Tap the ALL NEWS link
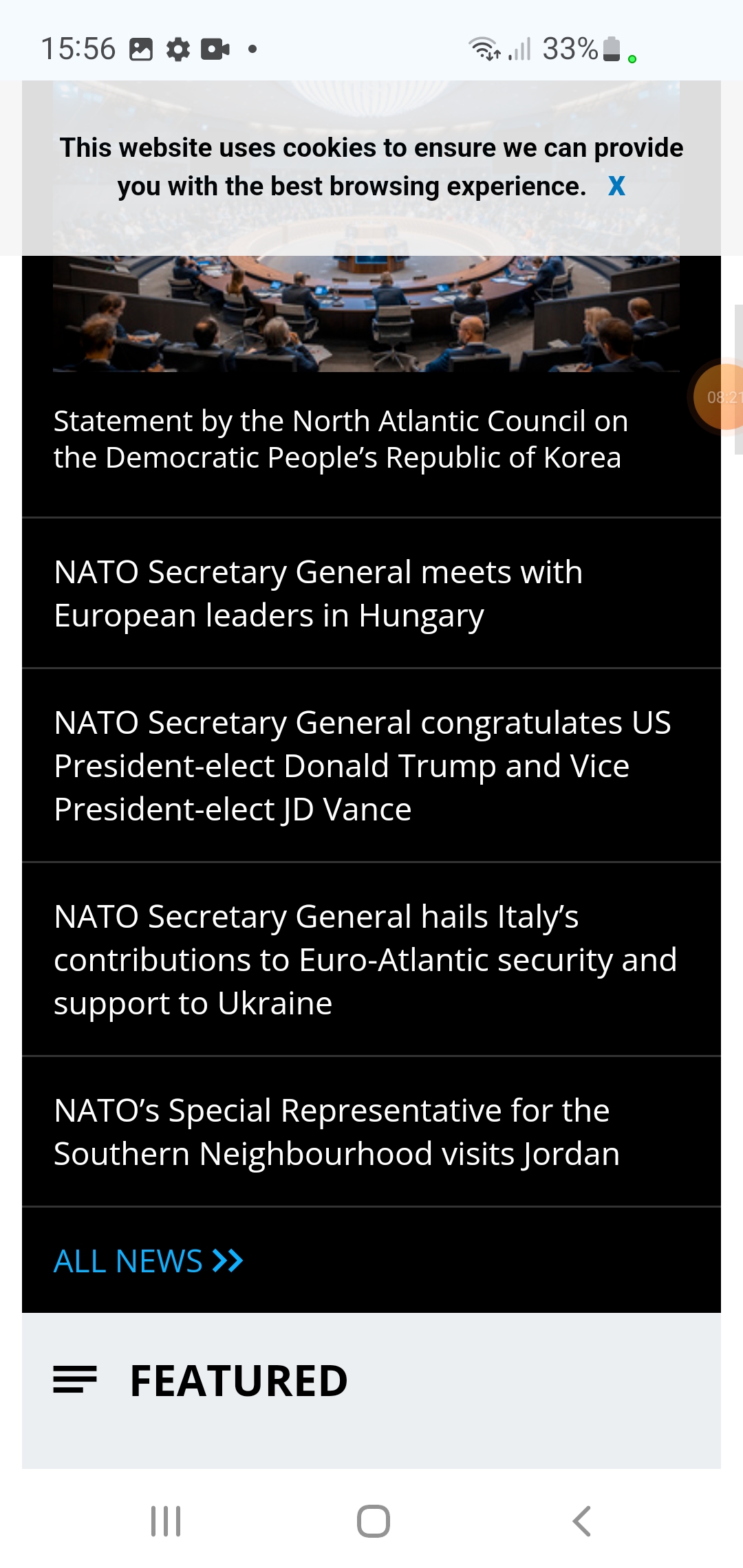743x1568 pixels. (149, 1261)
